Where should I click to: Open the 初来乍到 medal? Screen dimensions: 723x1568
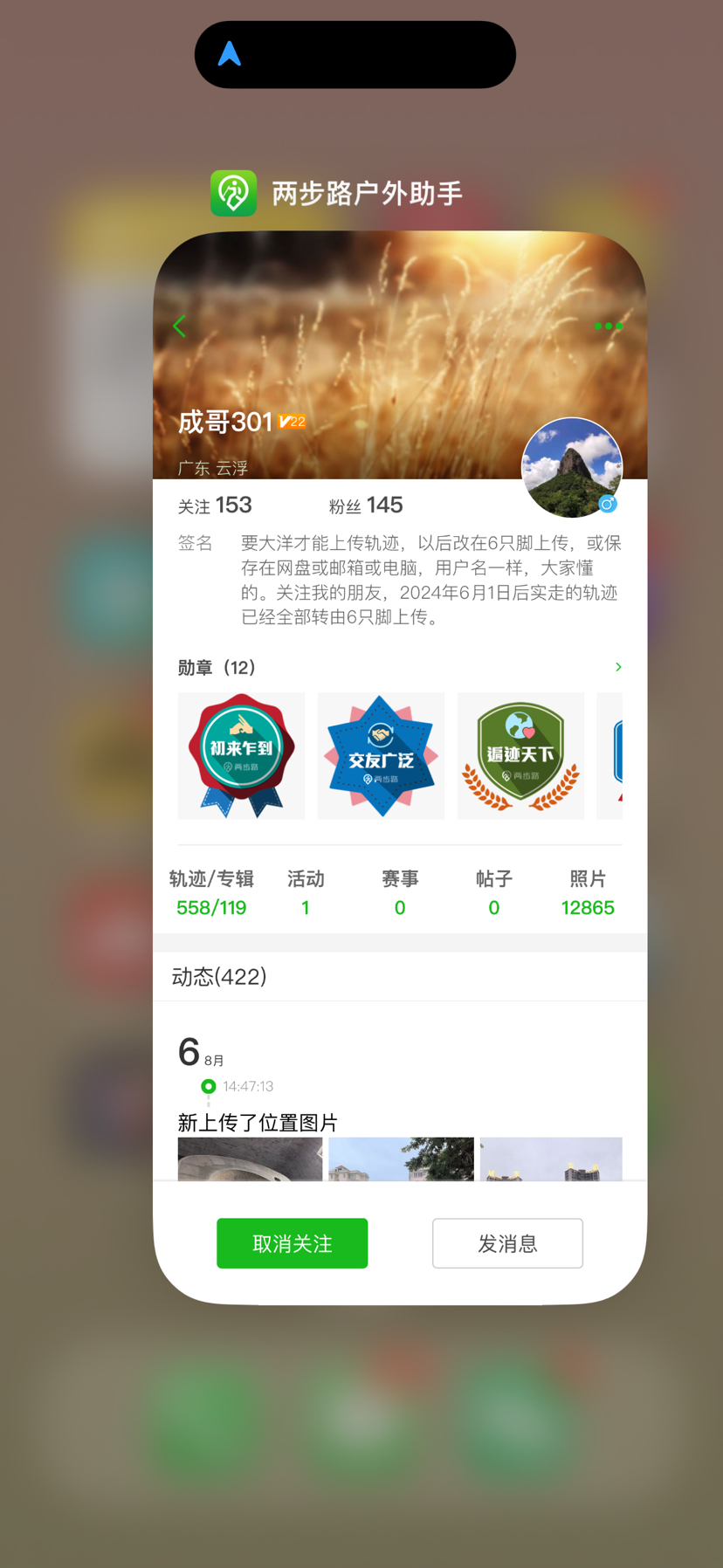(241, 755)
